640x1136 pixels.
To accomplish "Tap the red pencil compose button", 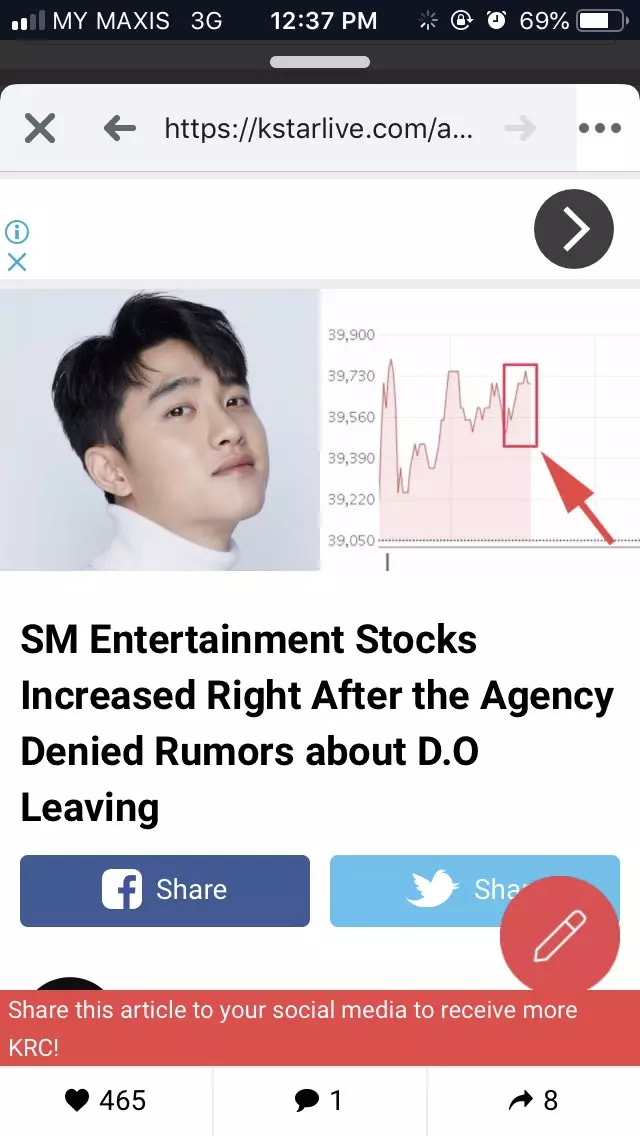I will point(559,937).
